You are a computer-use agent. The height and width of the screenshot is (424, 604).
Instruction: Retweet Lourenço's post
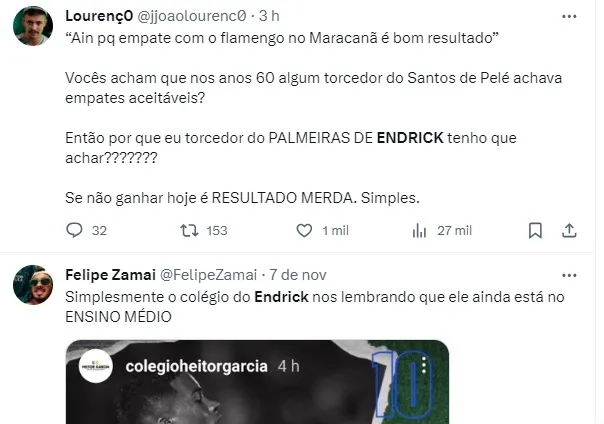[x=188, y=230]
